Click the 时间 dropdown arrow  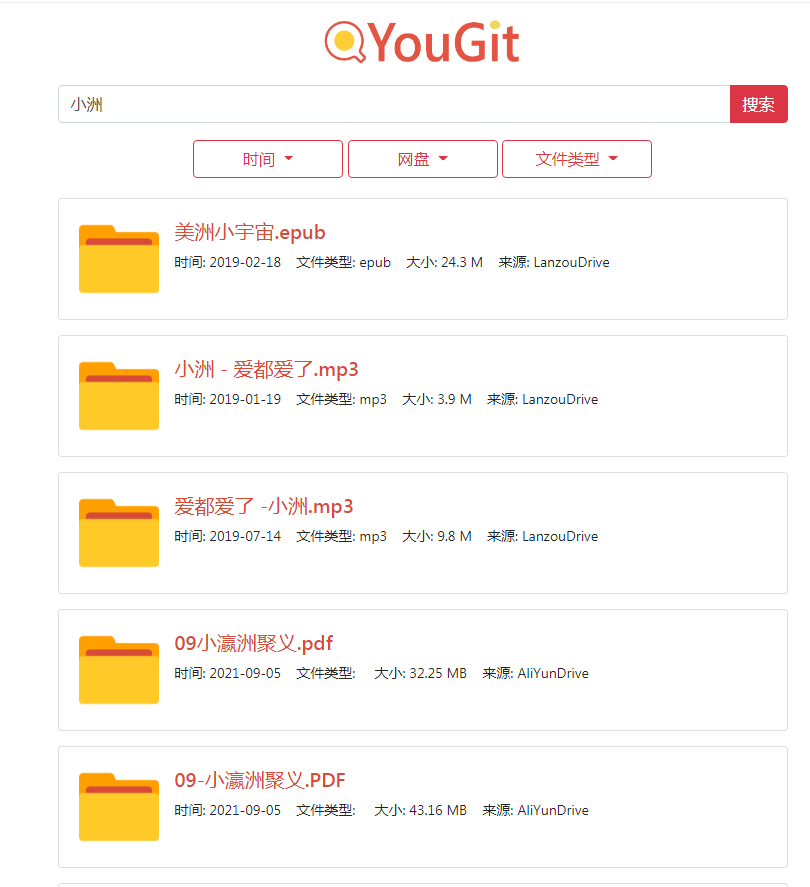290,158
